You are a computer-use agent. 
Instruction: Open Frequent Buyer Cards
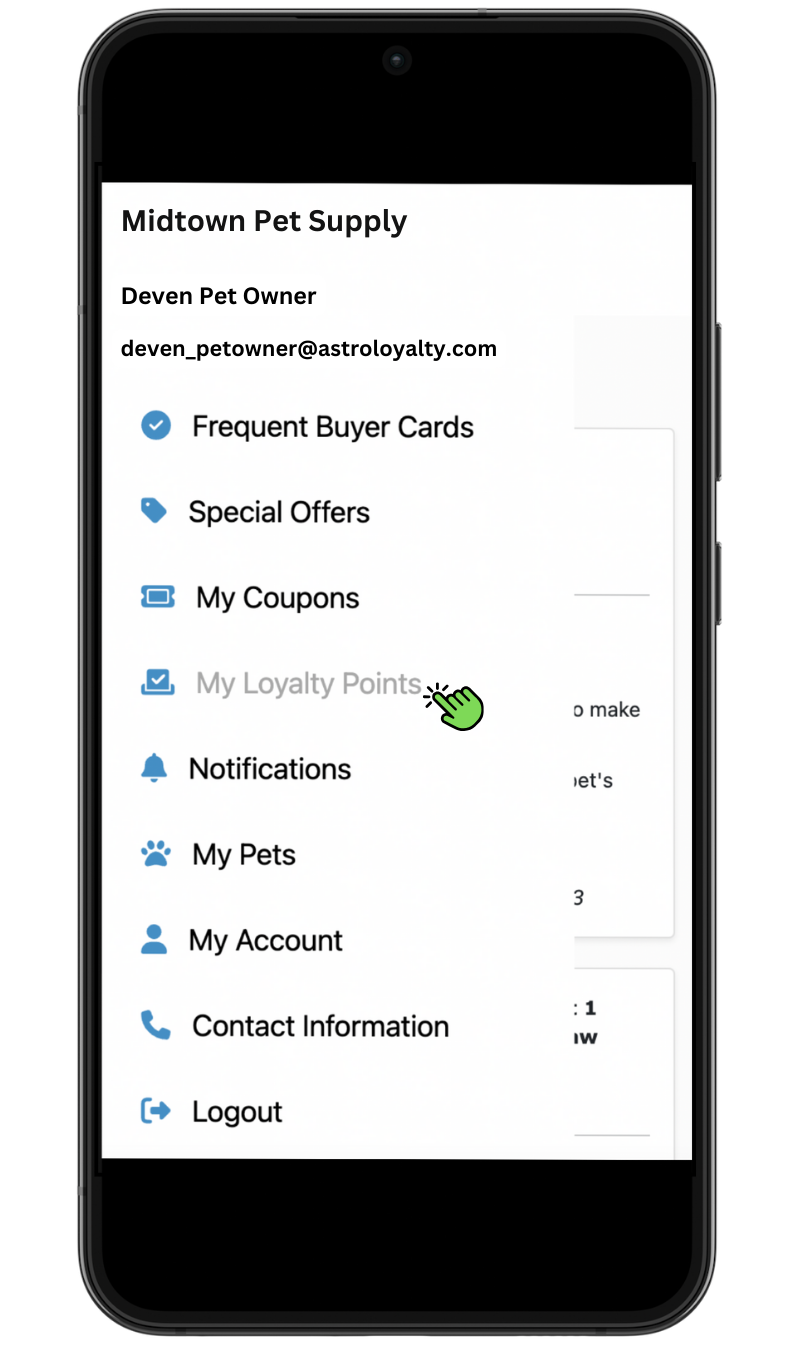coord(331,427)
